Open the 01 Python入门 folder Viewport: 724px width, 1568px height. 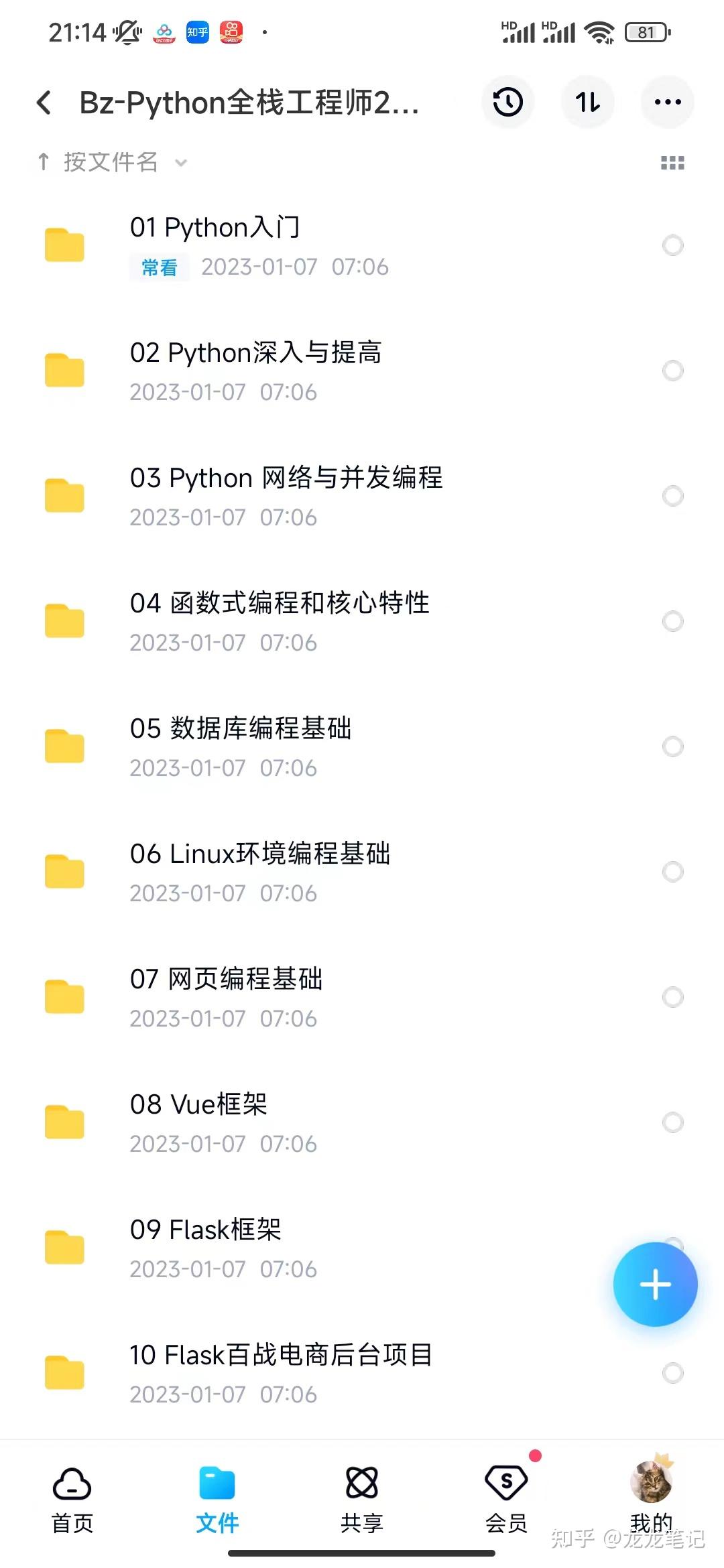tap(215, 228)
